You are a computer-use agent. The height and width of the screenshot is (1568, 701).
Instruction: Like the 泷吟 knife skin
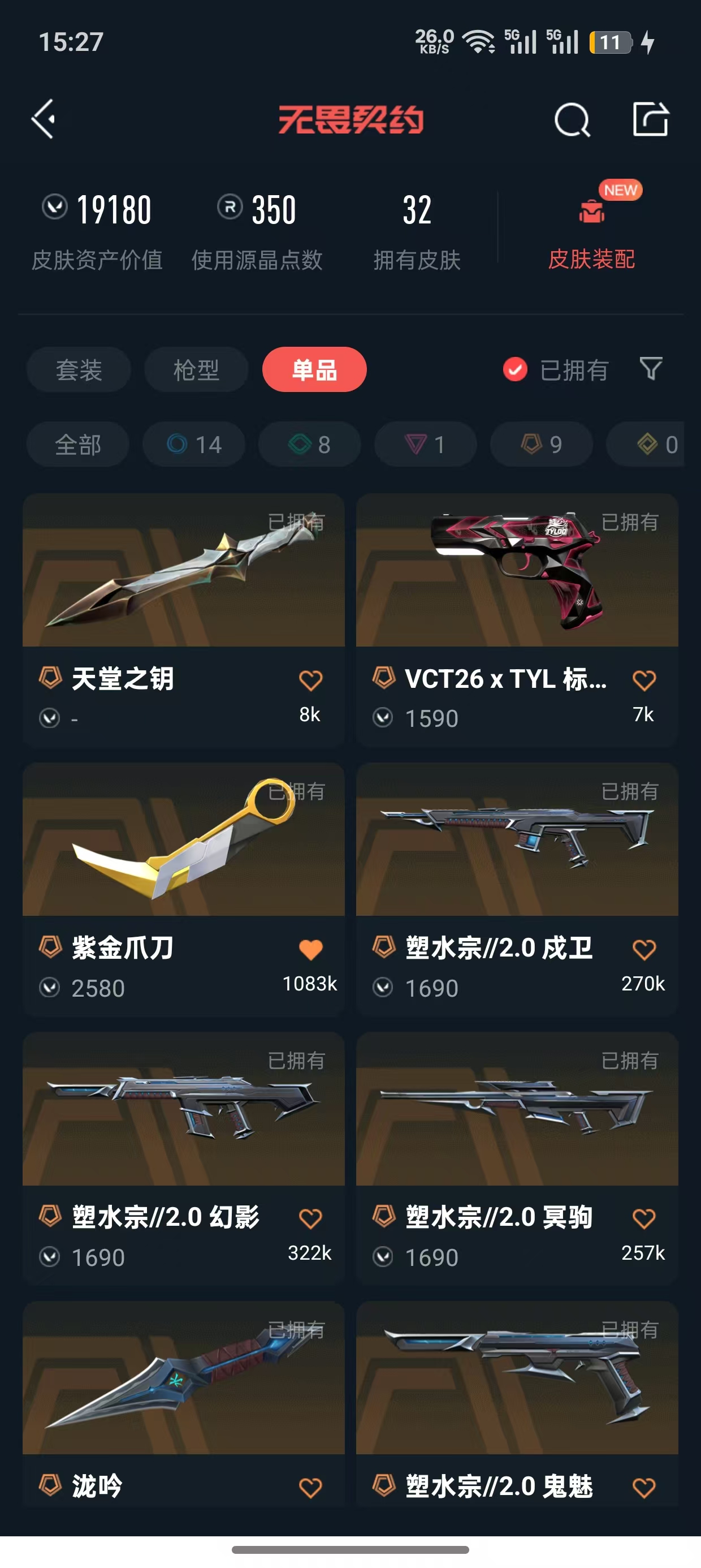310,1488
